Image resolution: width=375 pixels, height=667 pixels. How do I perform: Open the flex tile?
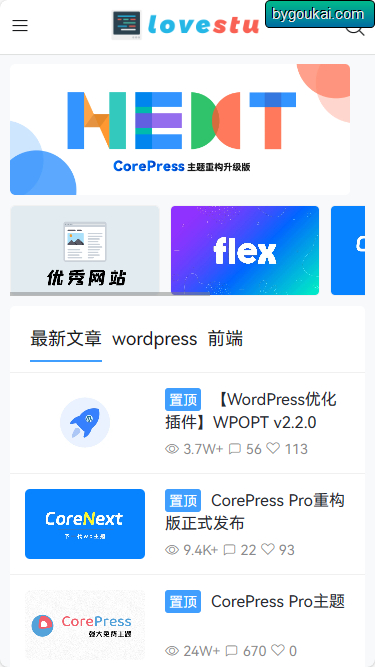pyautogui.click(x=245, y=250)
